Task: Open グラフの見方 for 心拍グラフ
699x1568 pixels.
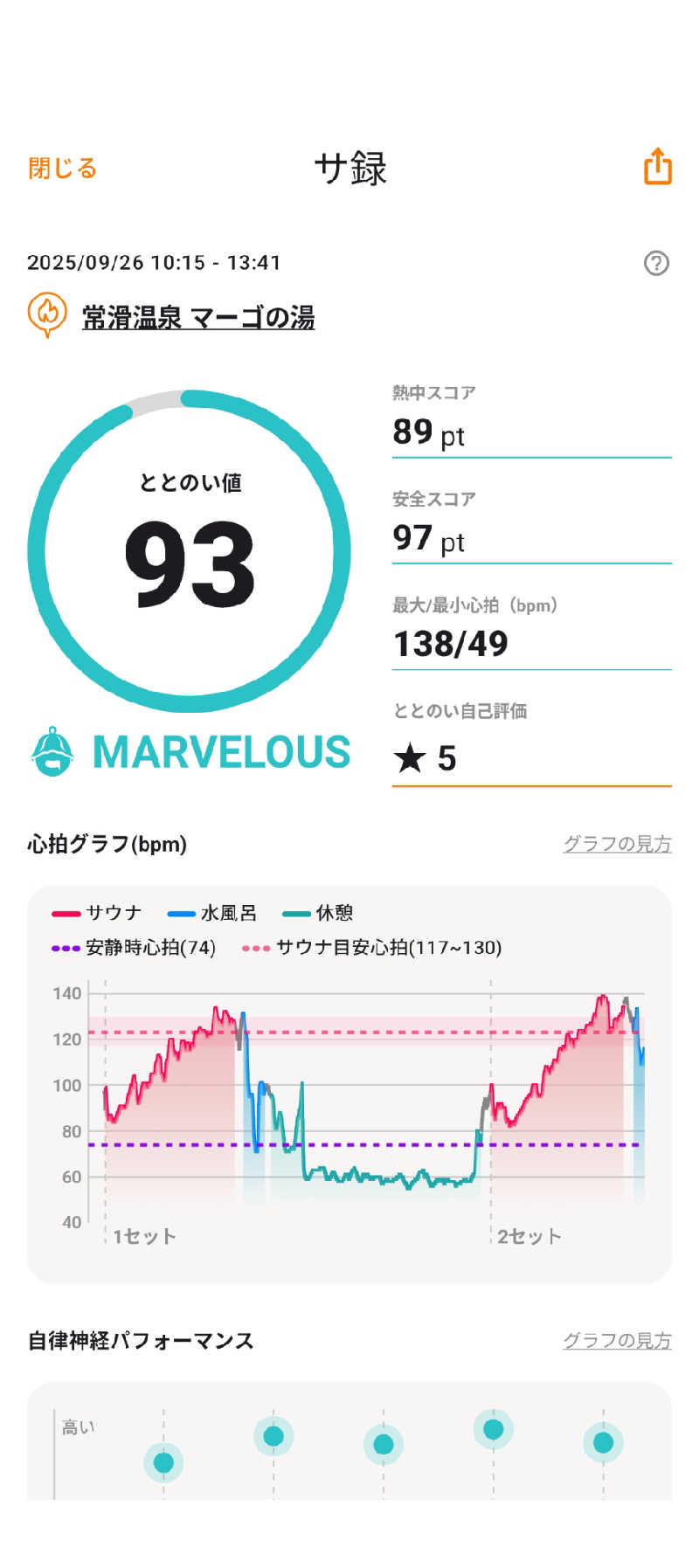Action: tap(617, 844)
